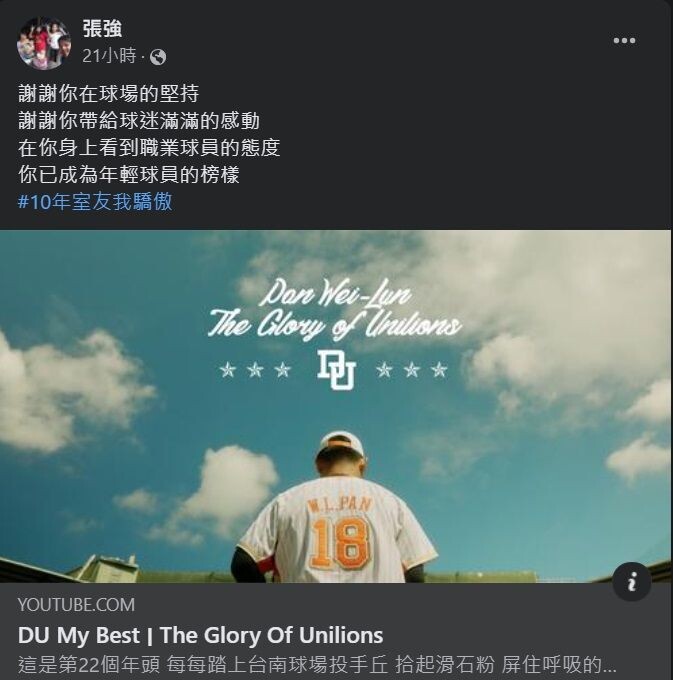Open the hashtag #10年室友我驕傲
Viewport: 673px width, 680px height.
tap(95, 201)
